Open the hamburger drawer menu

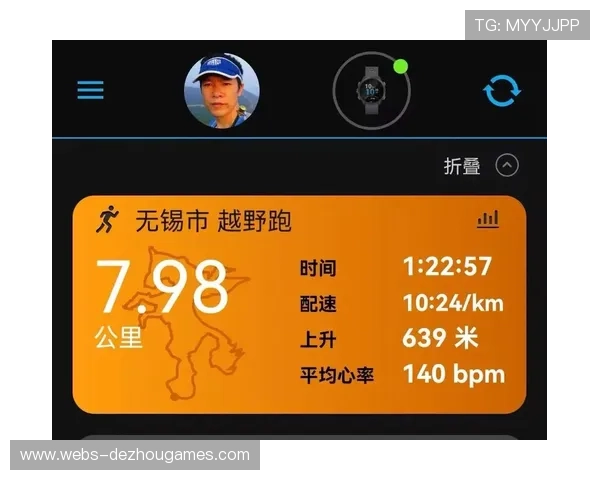point(90,90)
